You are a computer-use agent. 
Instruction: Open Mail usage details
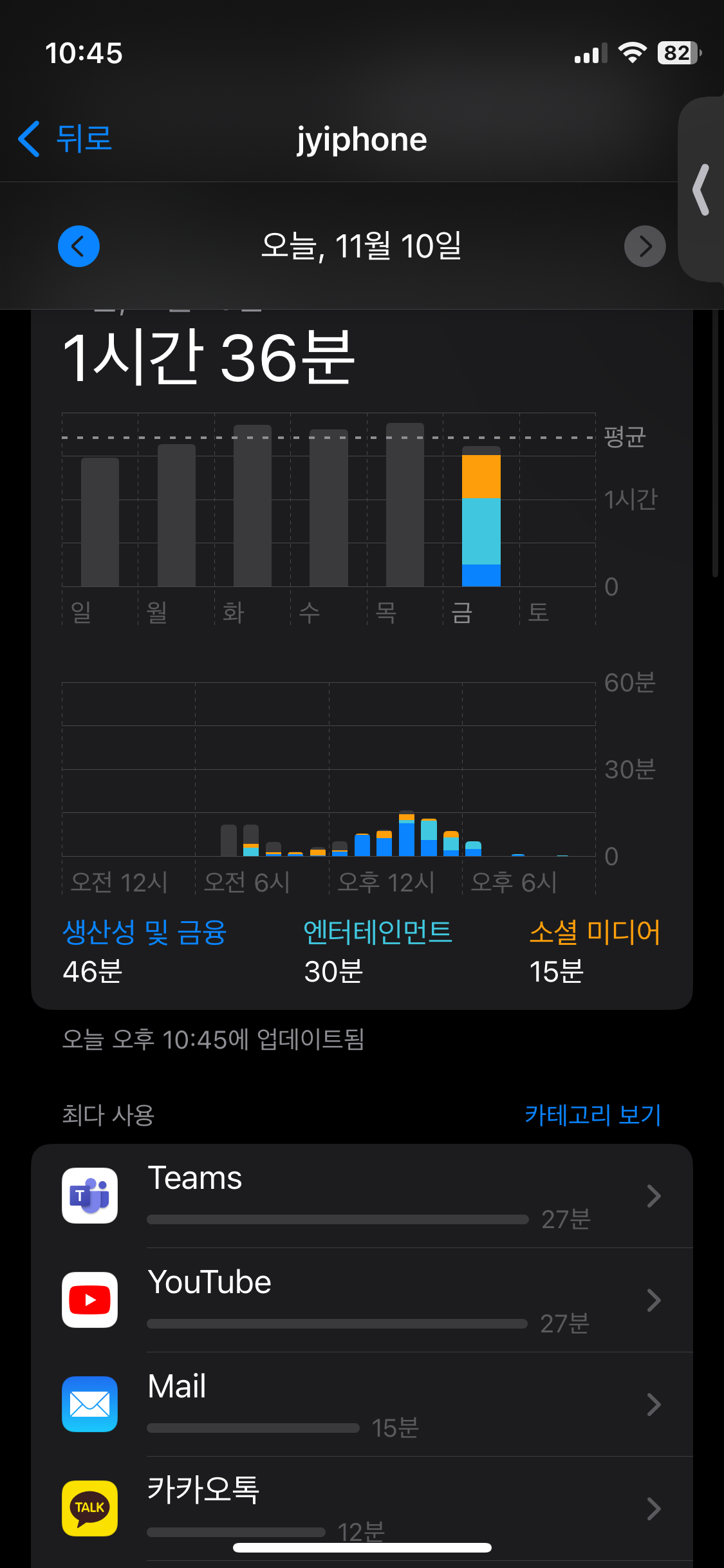tap(362, 1405)
